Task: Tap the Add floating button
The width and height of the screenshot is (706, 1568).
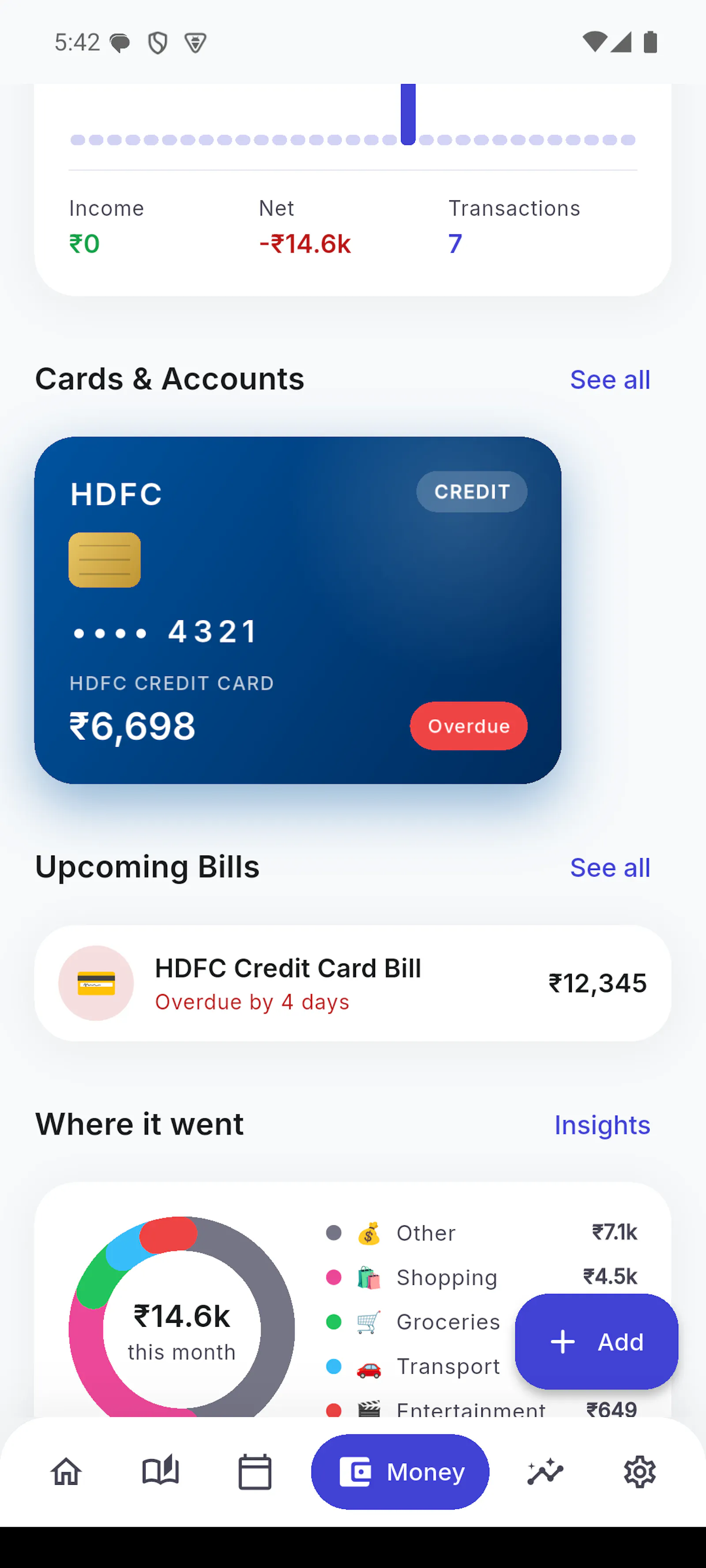Action: pyautogui.click(x=597, y=1341)
